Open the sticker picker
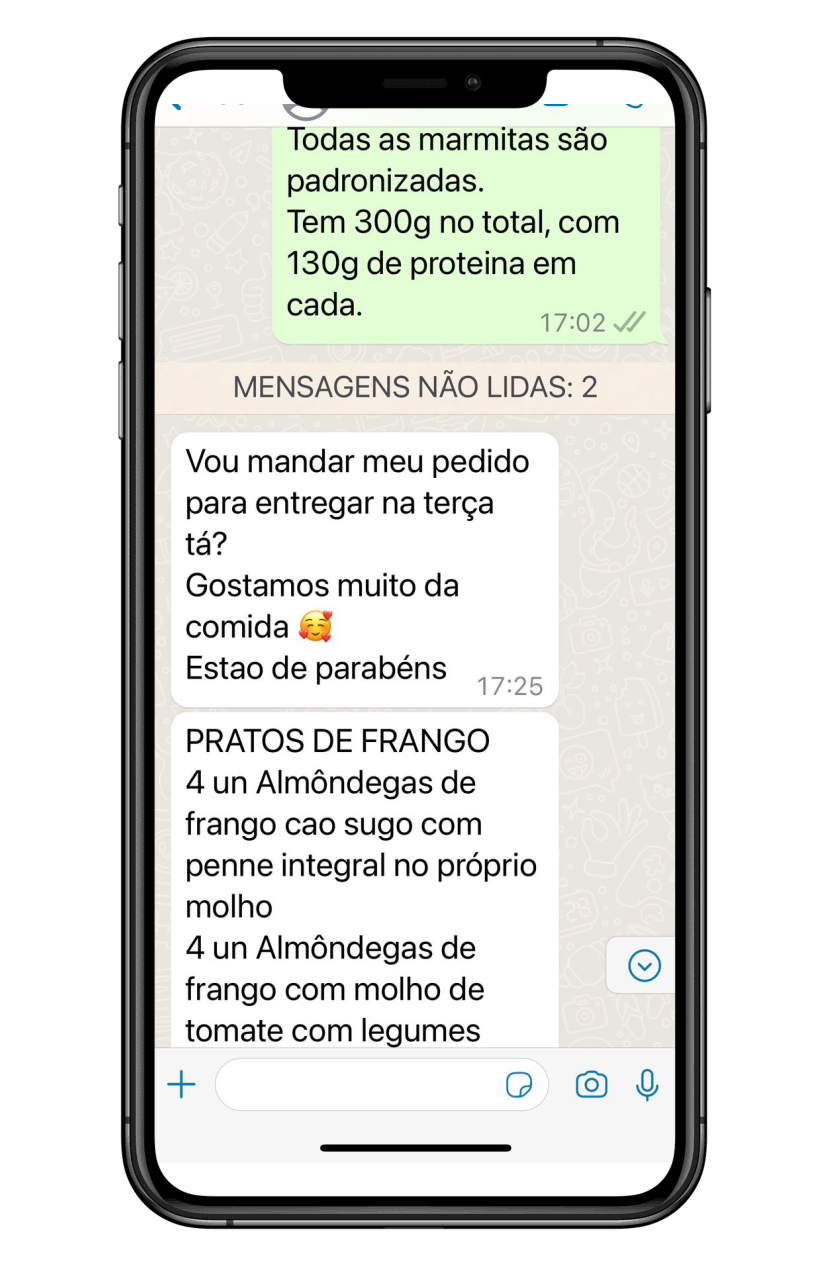 coord(519,1085)
